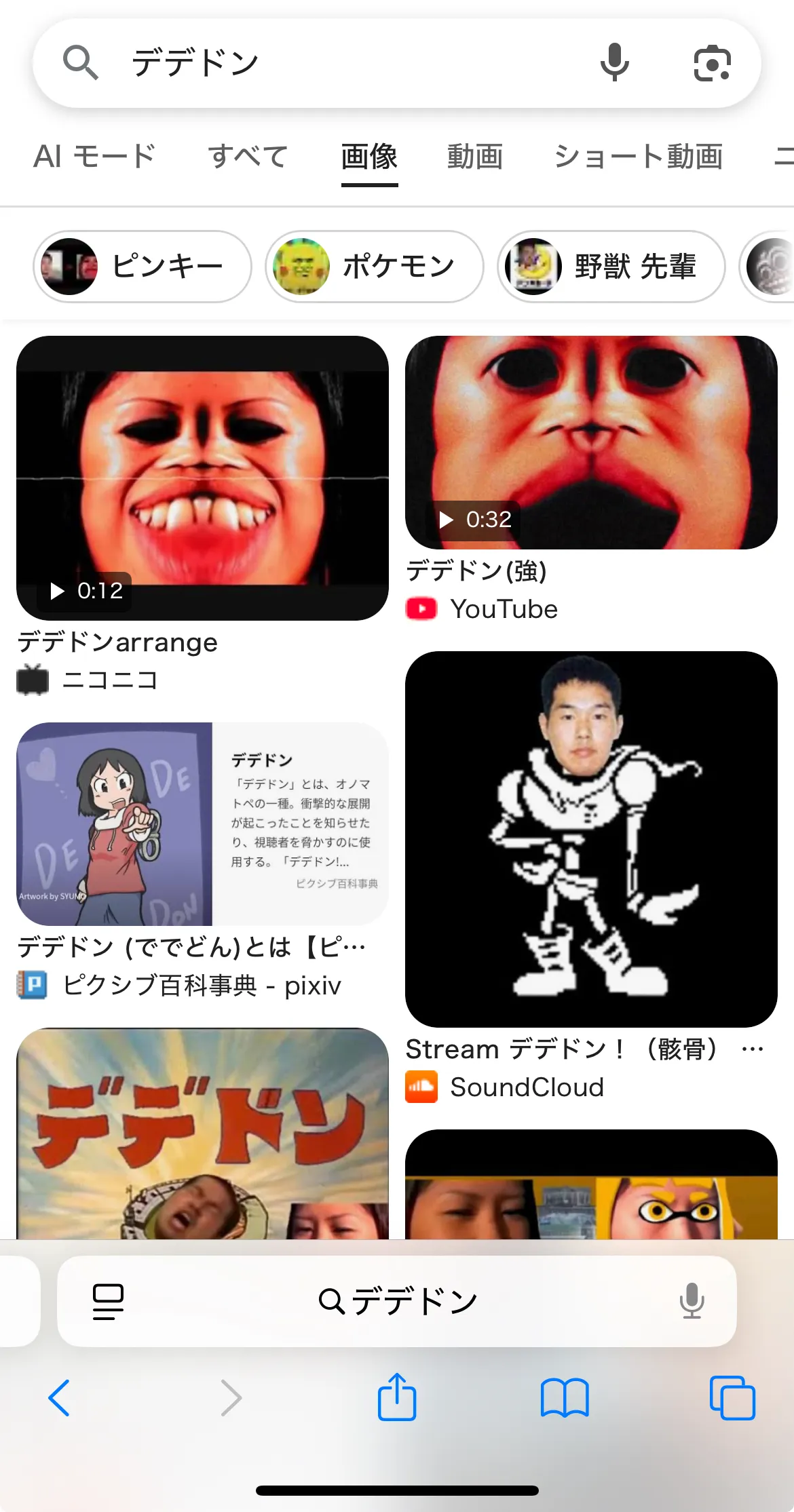Open the デデドンarrange video result

click(x=202, y=478)
